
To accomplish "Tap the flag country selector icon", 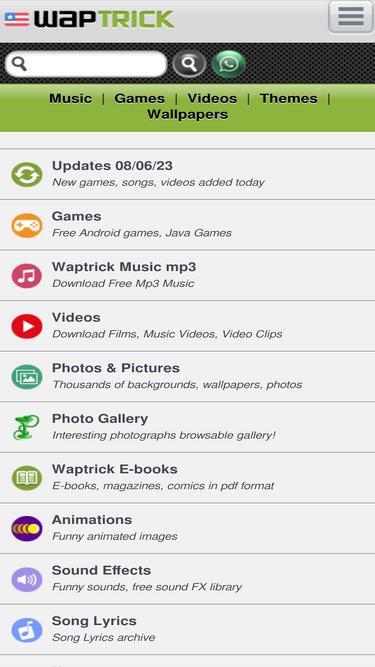I will (17, 20).
